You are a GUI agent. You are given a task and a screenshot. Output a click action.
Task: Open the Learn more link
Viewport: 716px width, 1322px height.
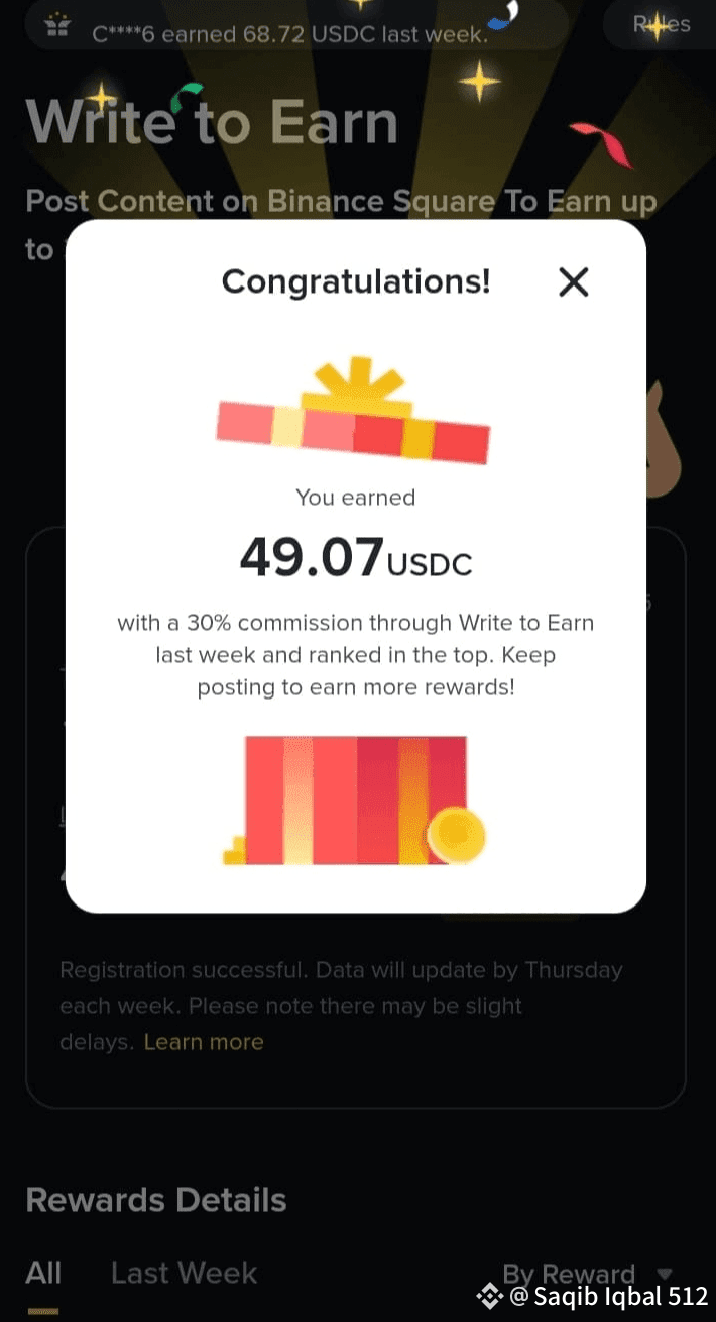[x=203, y=1042]
